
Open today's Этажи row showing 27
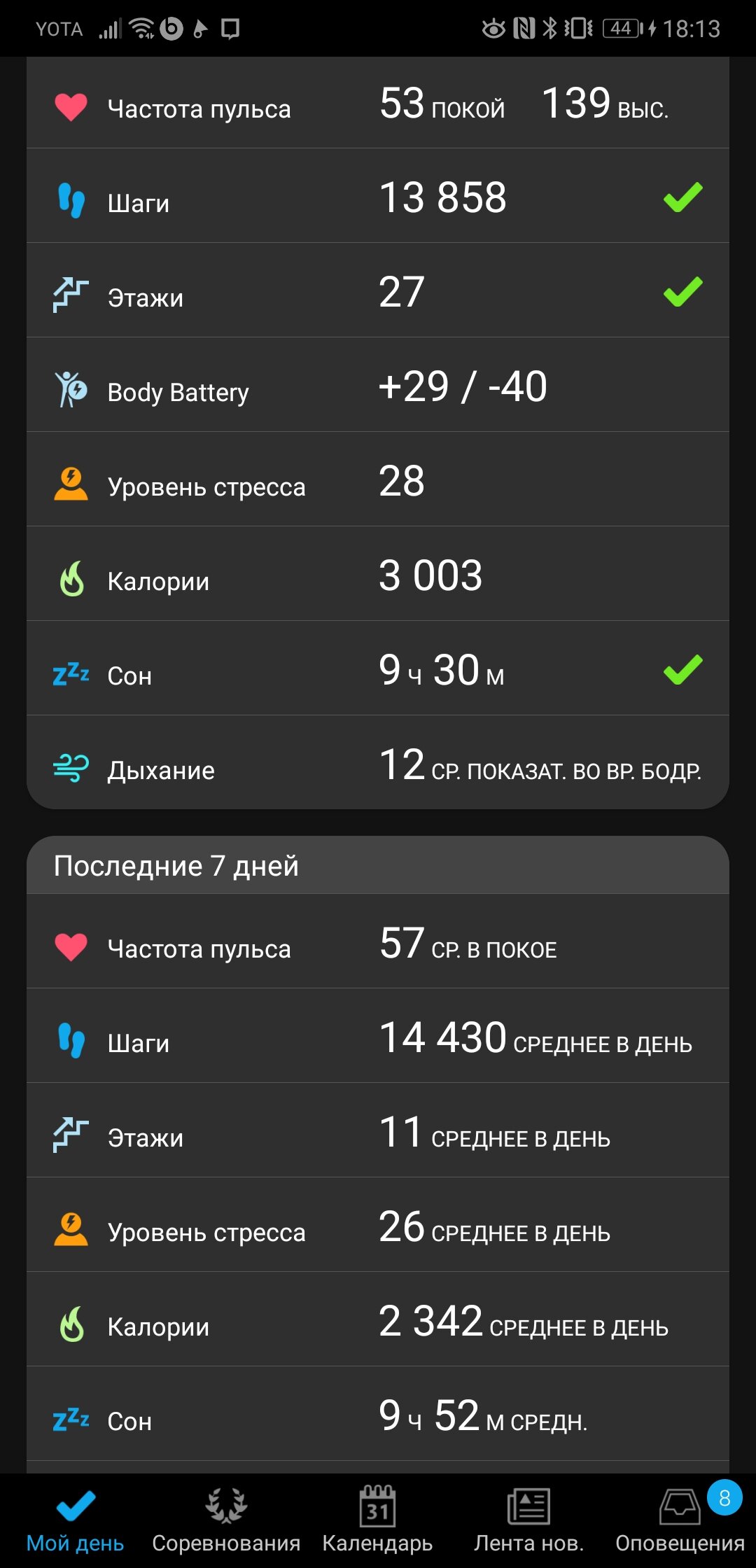tap(378, 290)
